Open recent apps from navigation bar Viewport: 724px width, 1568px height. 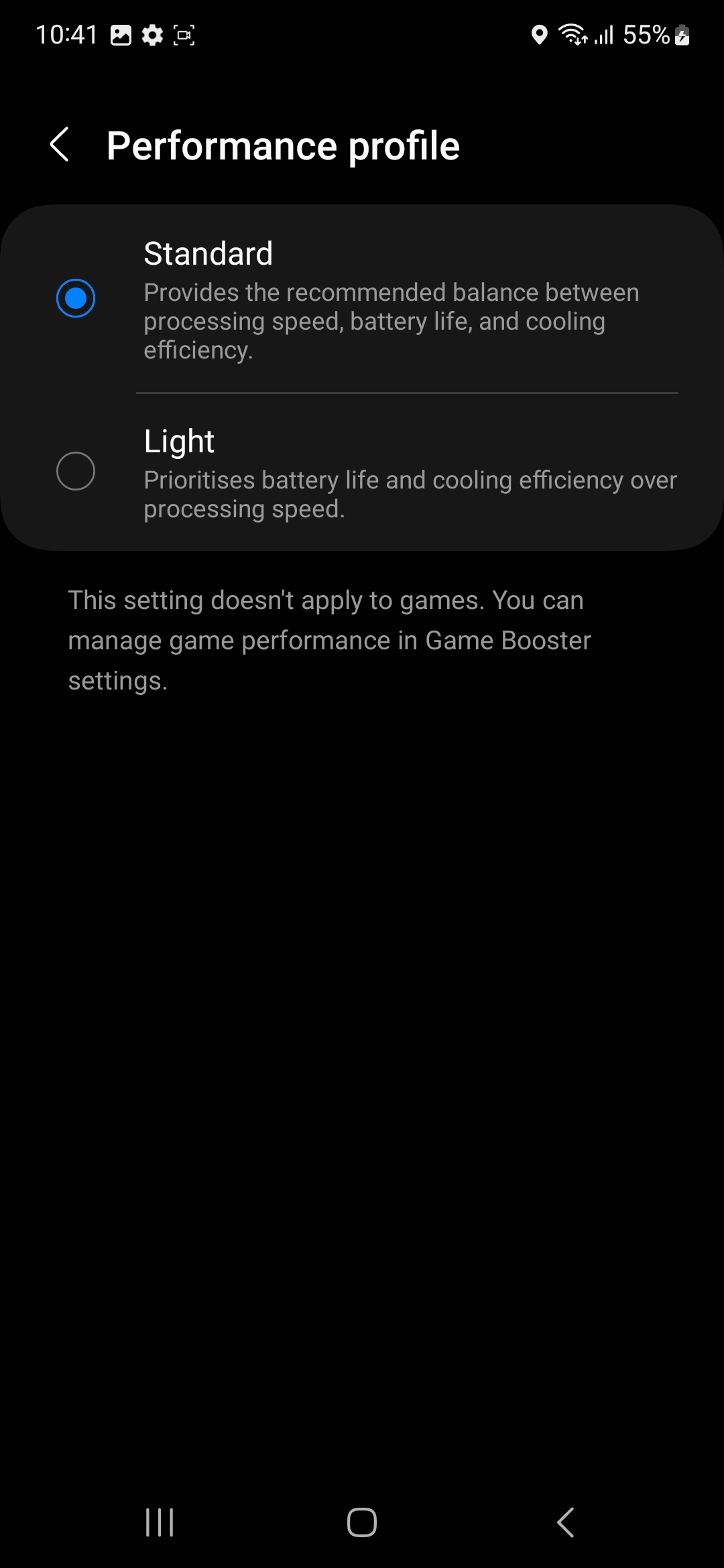click(160, 1522)
